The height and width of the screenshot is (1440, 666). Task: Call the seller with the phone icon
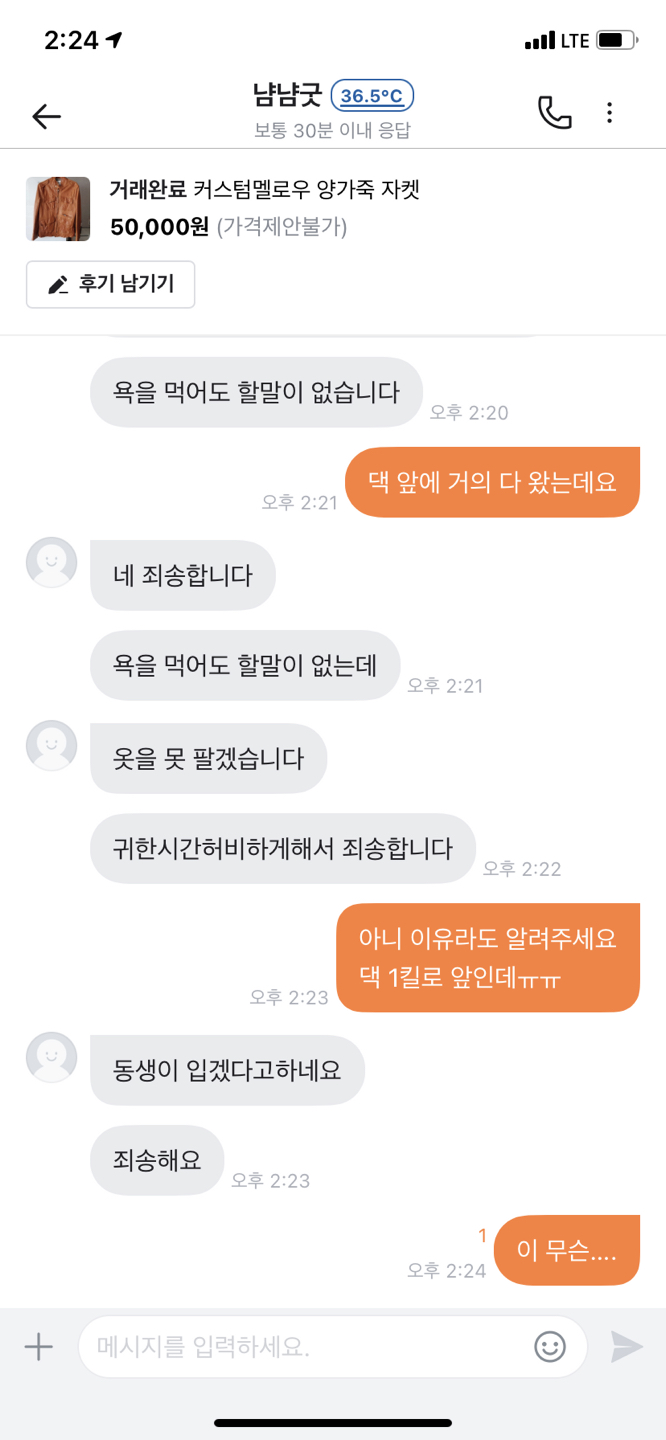555,113
